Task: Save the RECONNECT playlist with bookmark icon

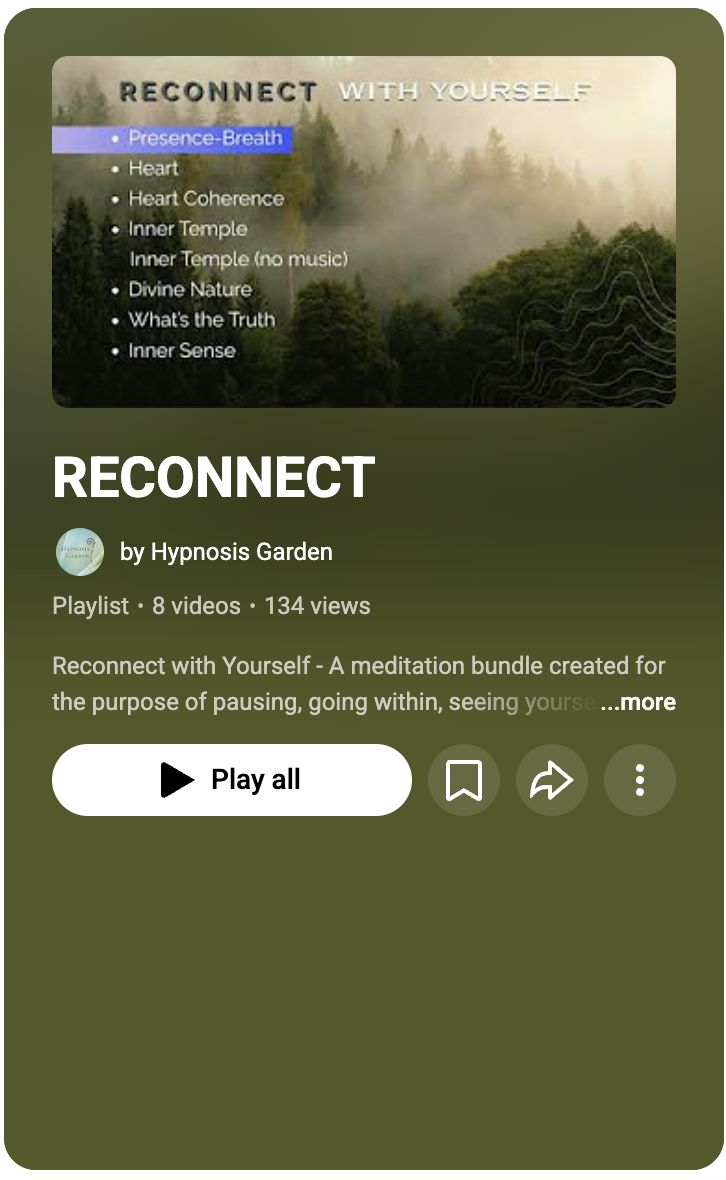Action: coord(464,780)
